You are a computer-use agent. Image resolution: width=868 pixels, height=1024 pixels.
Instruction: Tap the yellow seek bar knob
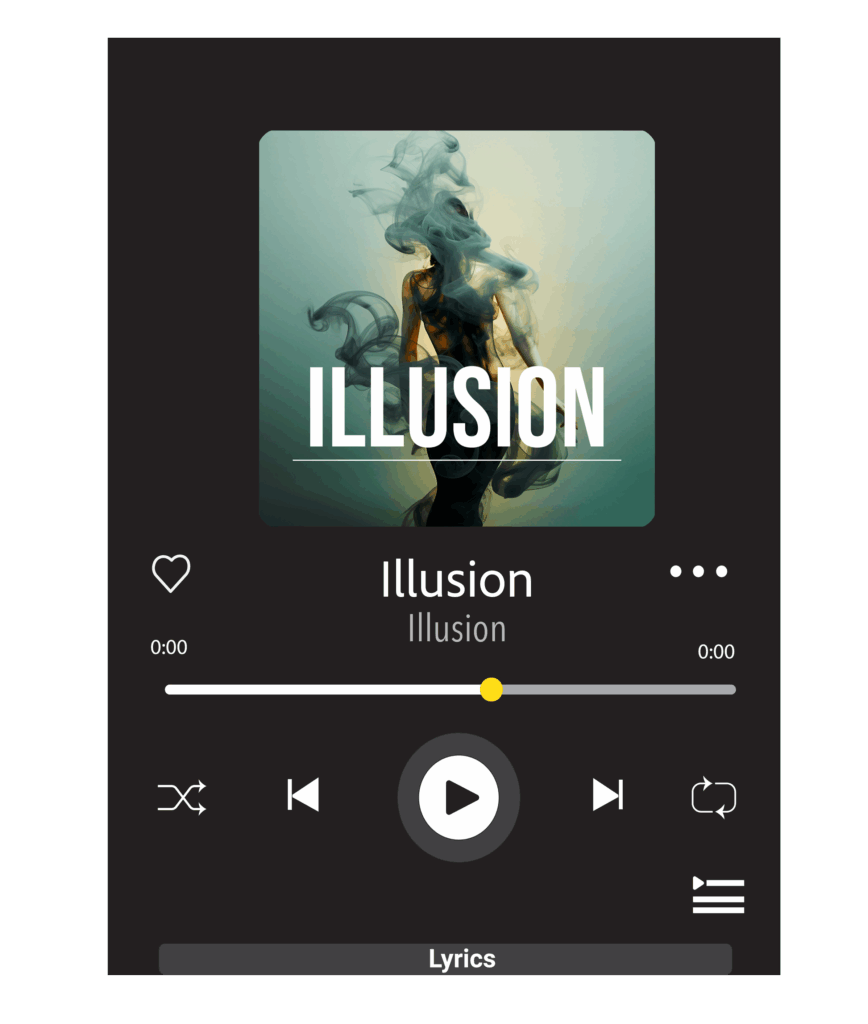(491, 690)
